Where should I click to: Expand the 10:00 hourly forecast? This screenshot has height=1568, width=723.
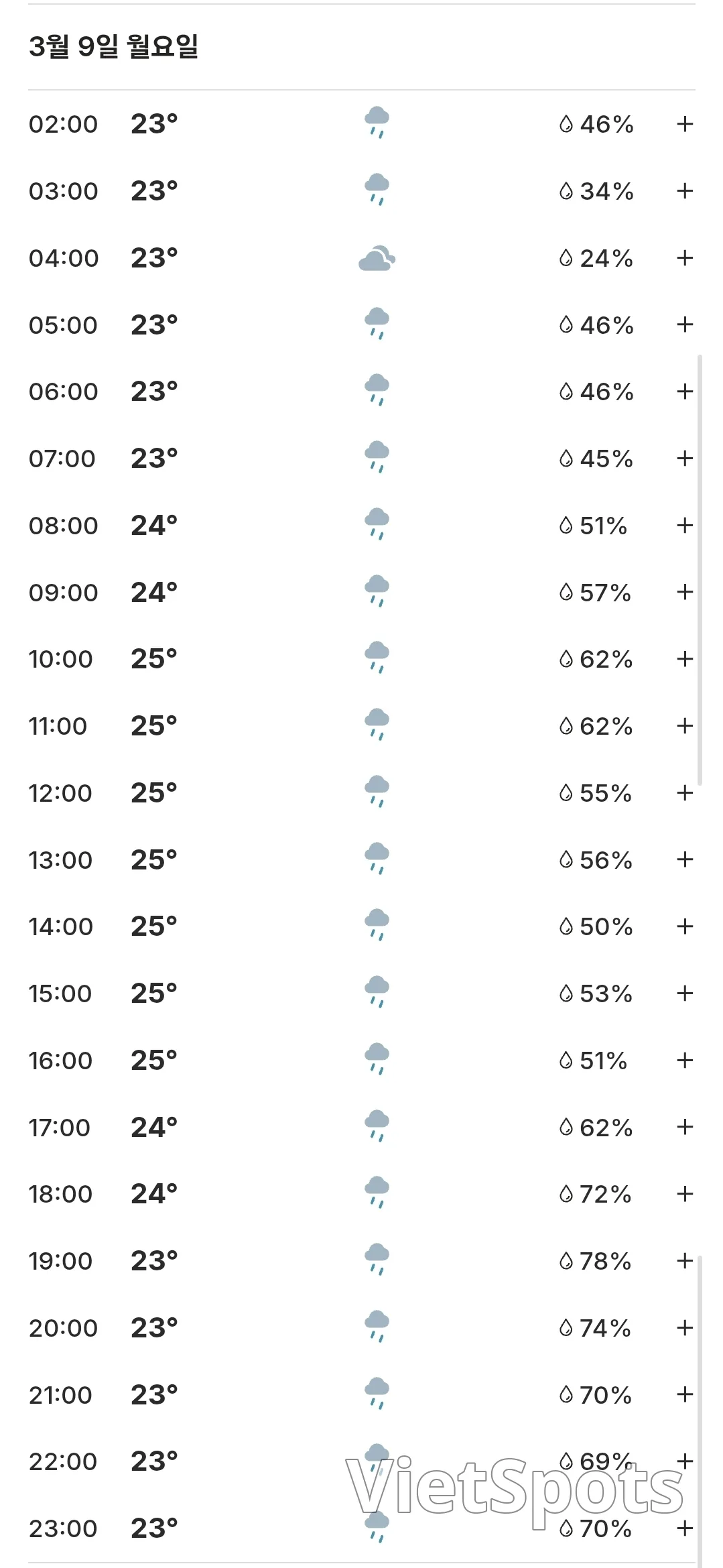(x=684, y=659)
